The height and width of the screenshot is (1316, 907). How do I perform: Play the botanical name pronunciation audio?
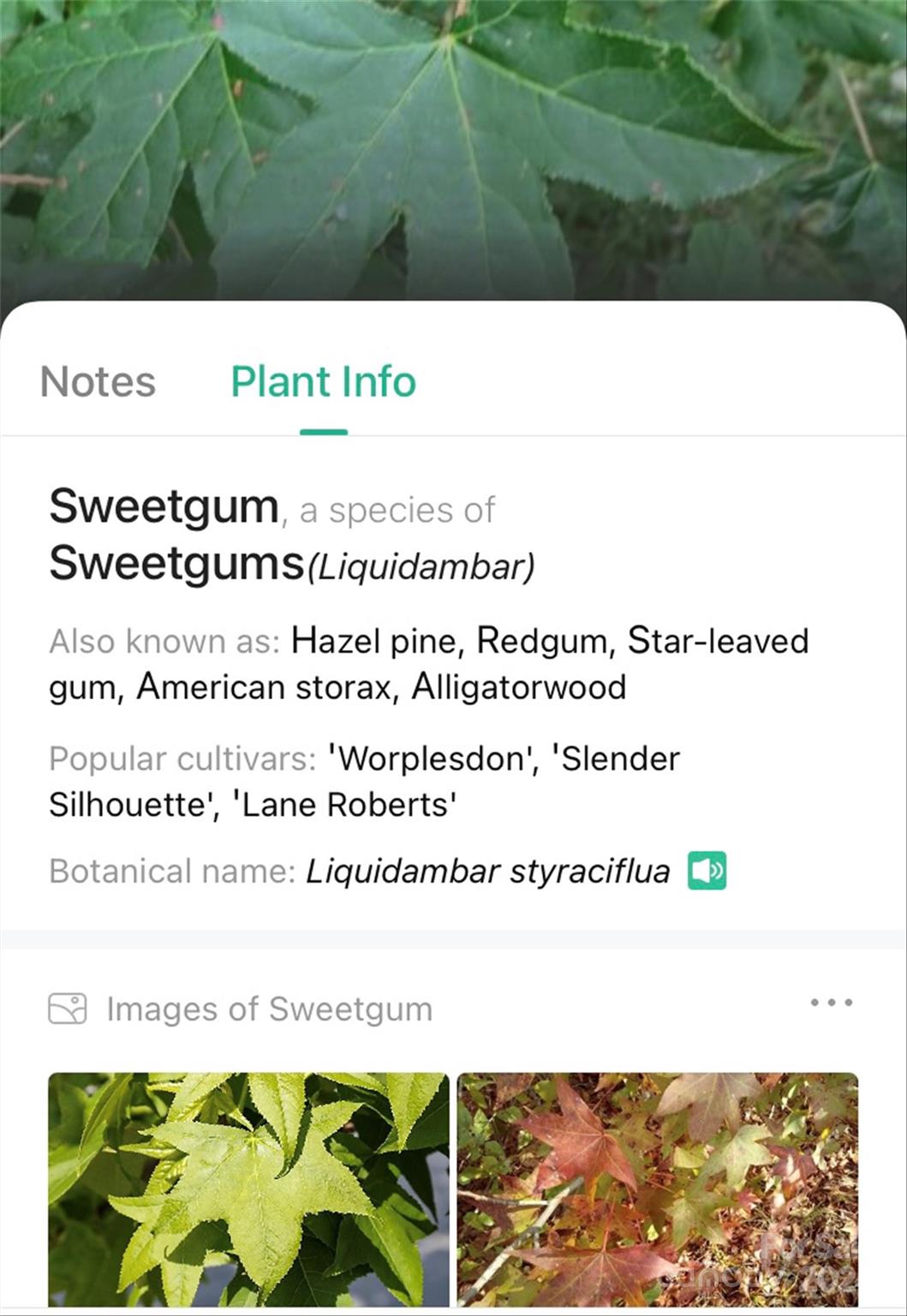[707, 871]
